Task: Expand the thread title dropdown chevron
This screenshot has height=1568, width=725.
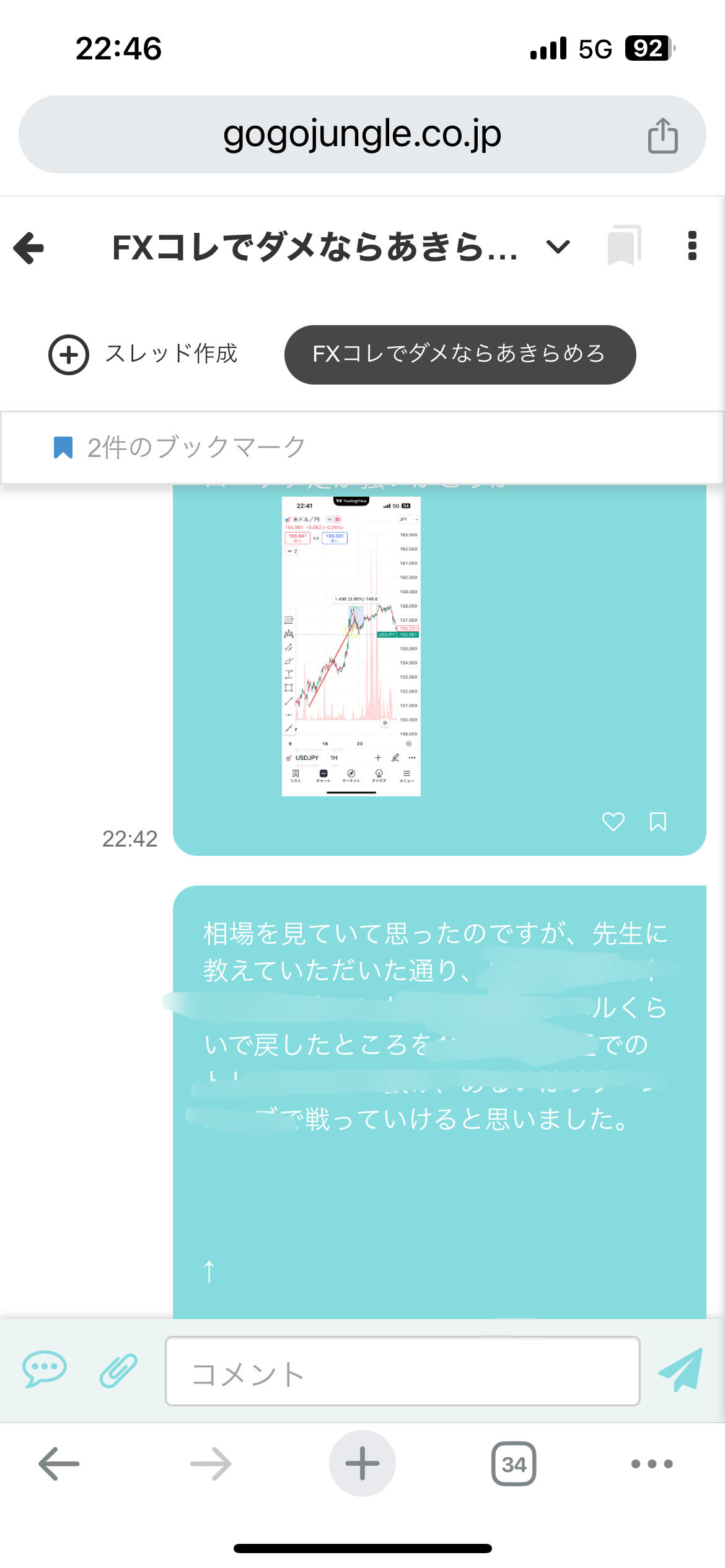Action: point(558,248)
